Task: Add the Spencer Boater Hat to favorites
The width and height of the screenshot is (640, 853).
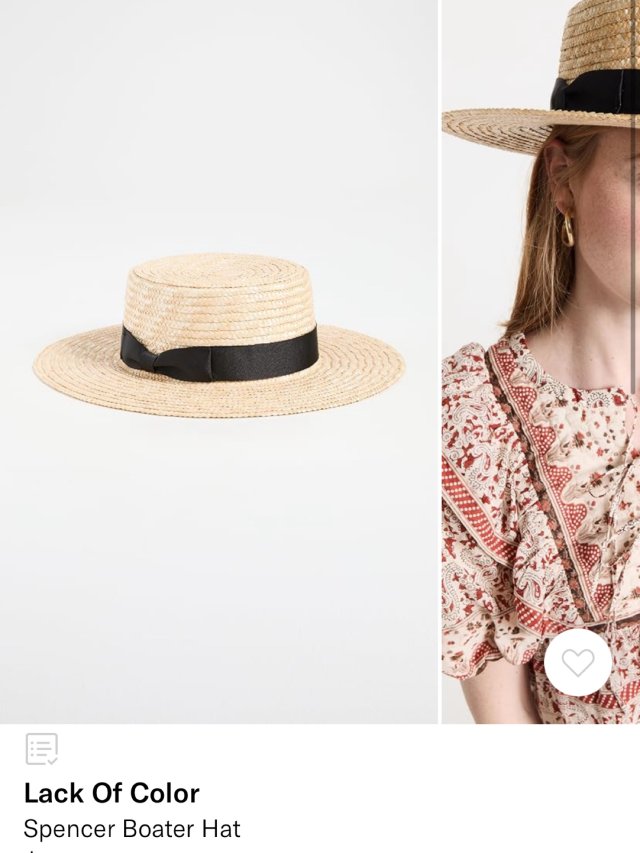Action: [577, 662]
